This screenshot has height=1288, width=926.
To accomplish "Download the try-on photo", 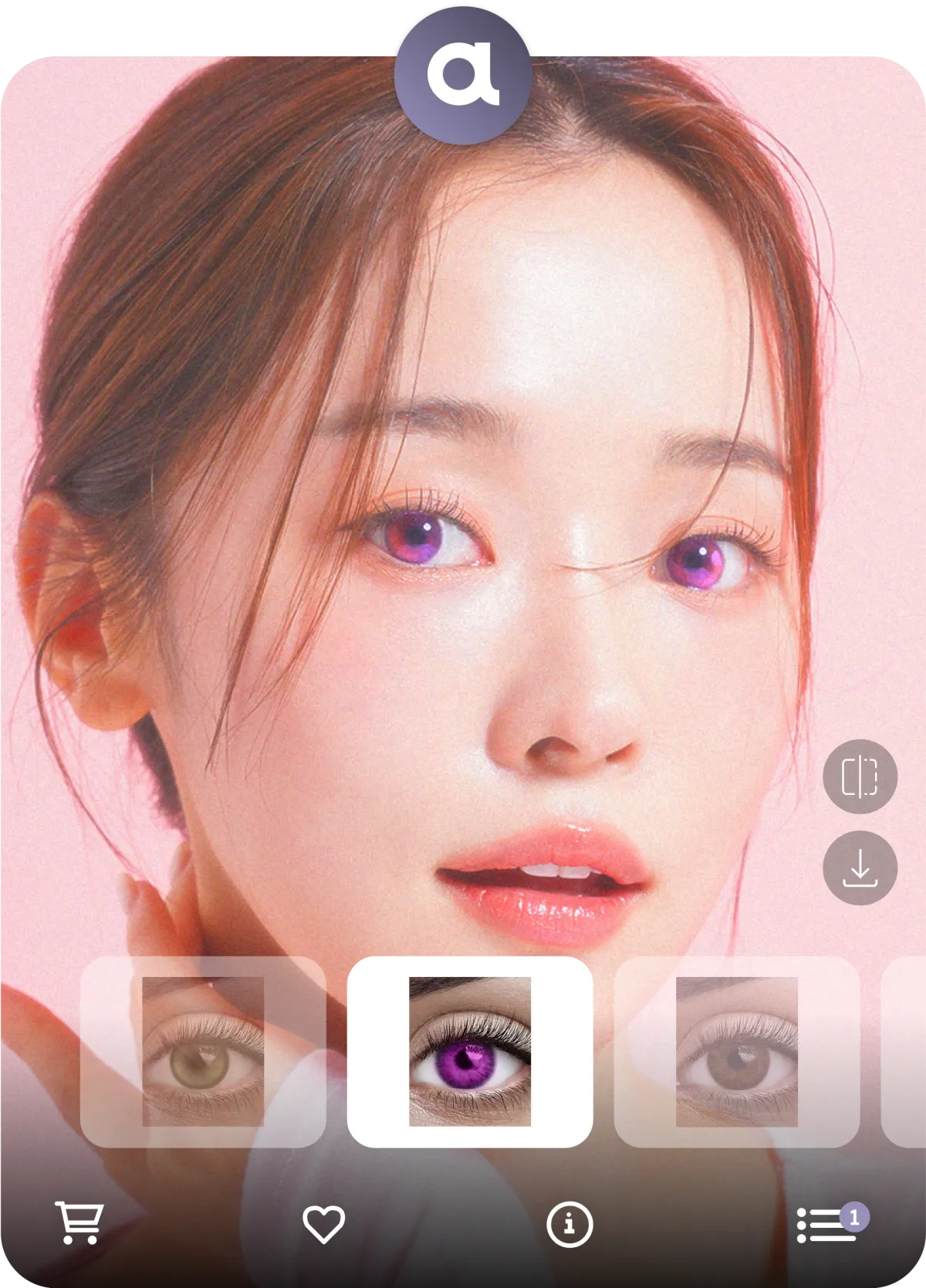I will (860, 868).
